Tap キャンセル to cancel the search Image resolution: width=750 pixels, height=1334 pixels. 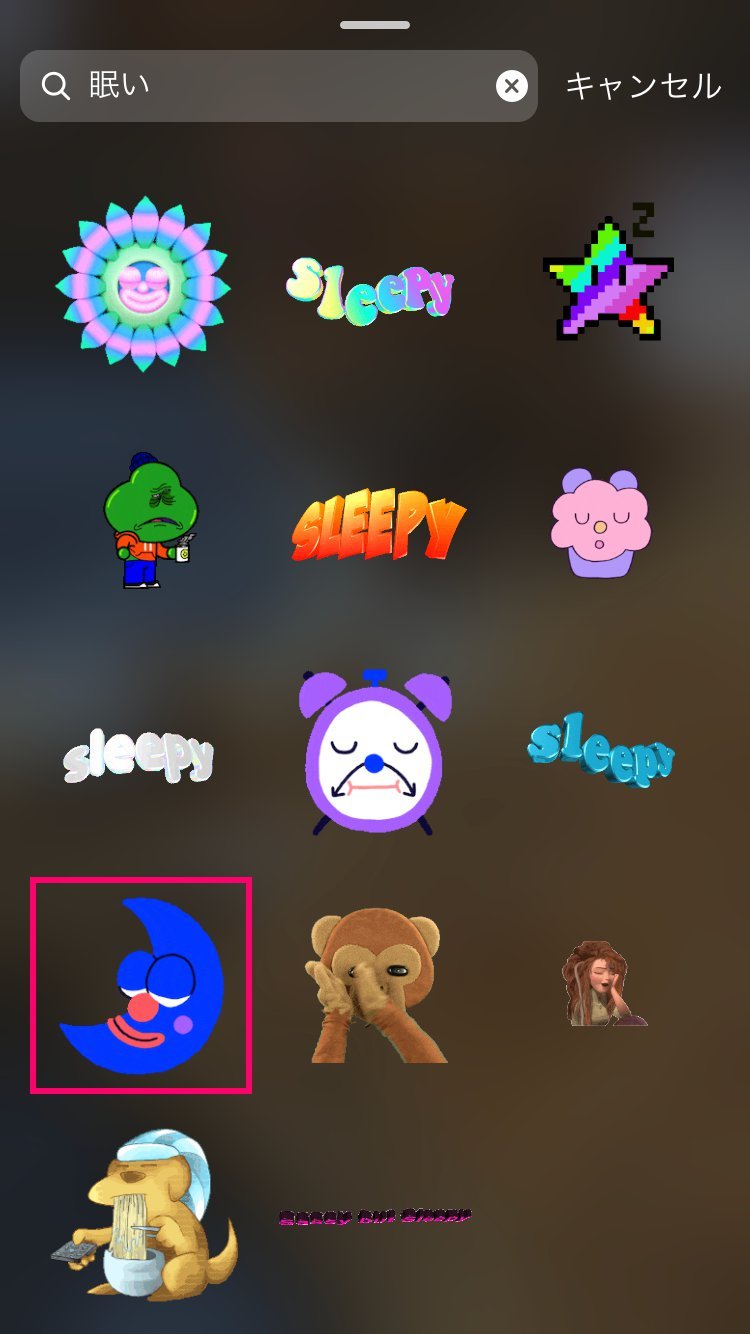click(643, 86)
